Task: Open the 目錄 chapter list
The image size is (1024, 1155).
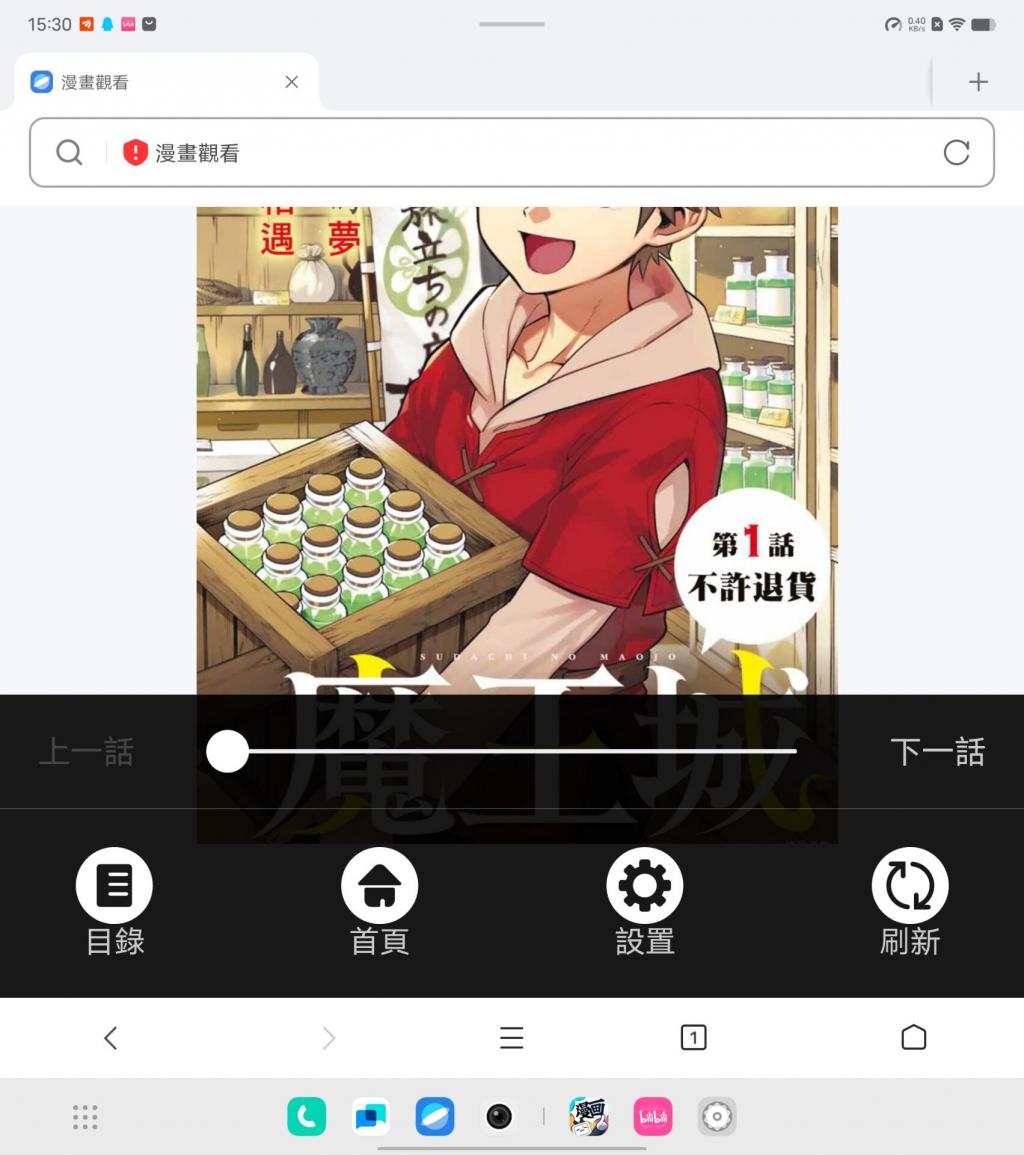Action: [114, 900]
